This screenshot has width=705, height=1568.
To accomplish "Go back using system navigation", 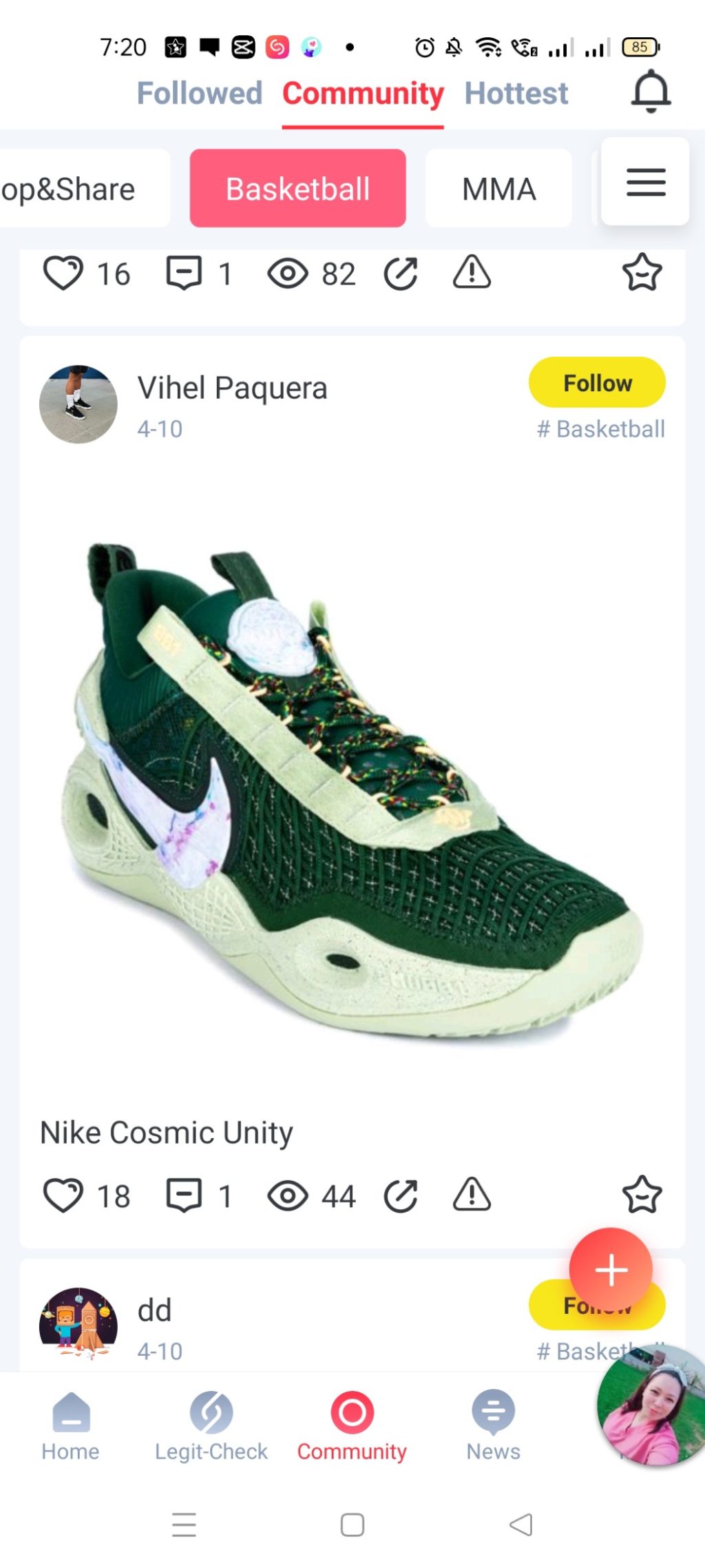I will click(521, 1525).
